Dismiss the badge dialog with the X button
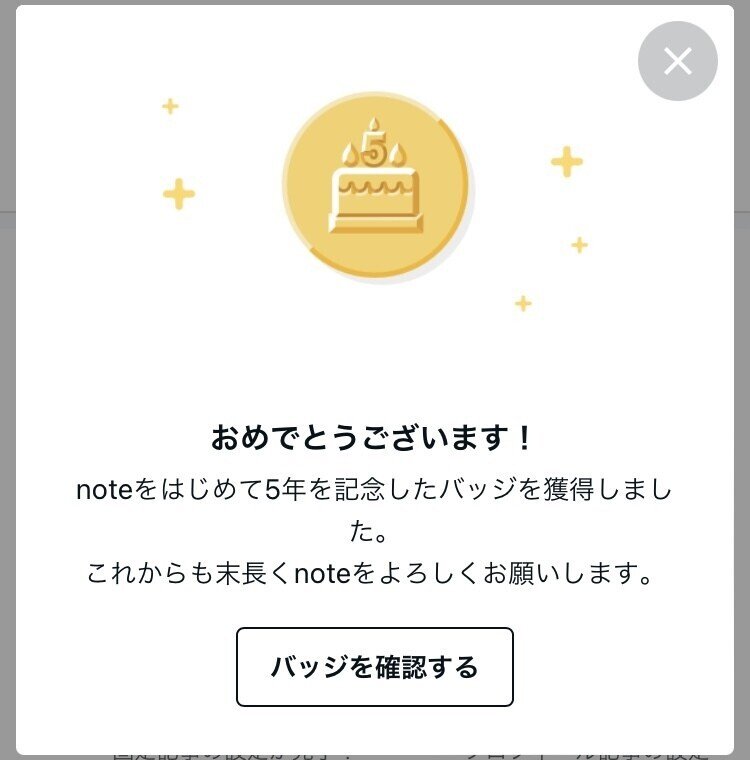This screenshot has height=760, width=750. (x=676, y=60)
